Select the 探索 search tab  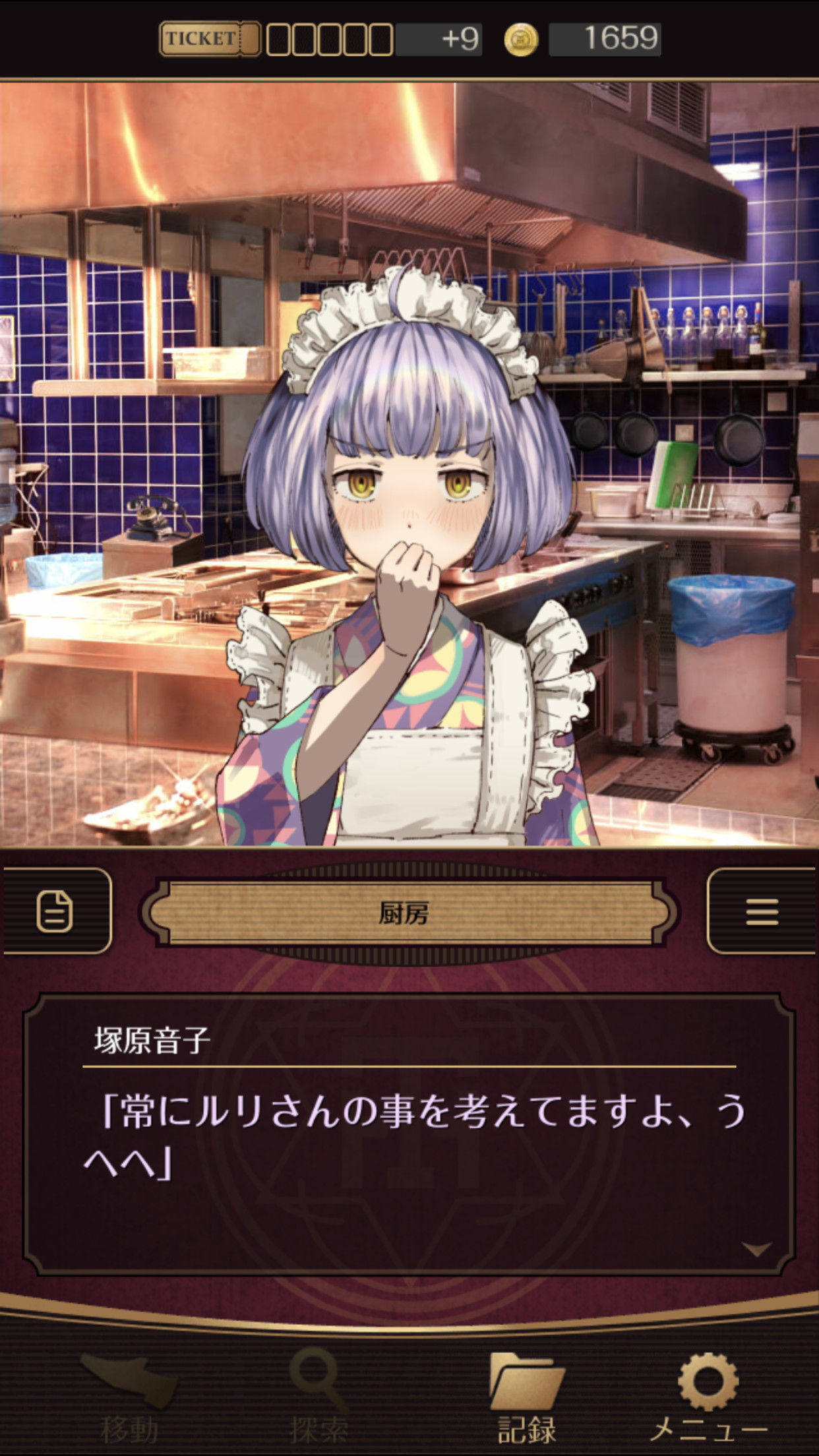click(x=318, y=1398)
